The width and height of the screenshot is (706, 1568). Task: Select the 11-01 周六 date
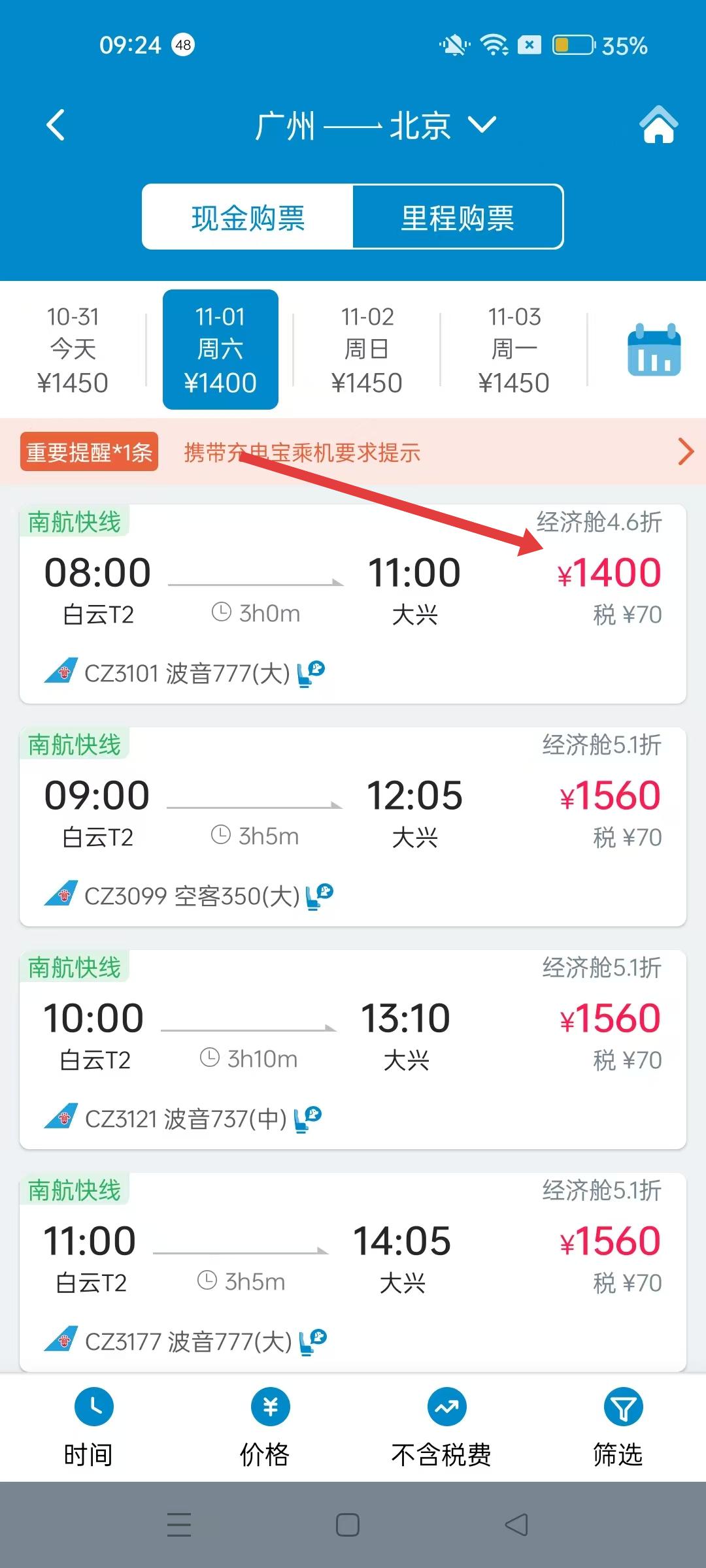click(220, 350)
